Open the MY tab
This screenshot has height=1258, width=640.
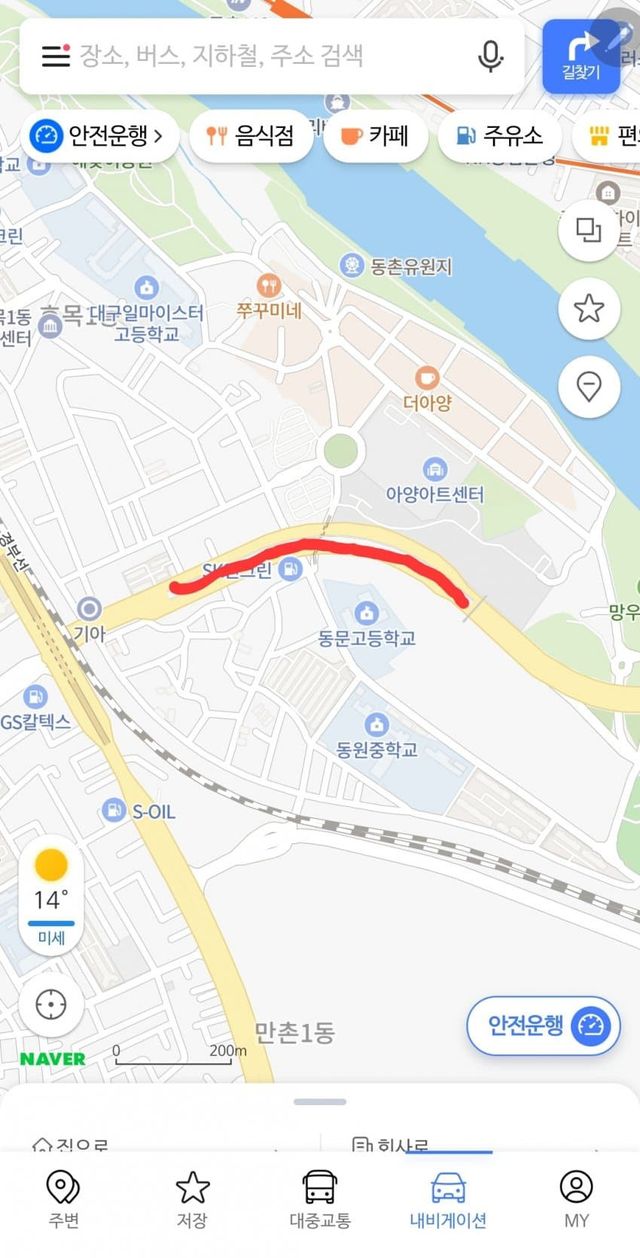pyautogui.click(x=576, y=1200)
